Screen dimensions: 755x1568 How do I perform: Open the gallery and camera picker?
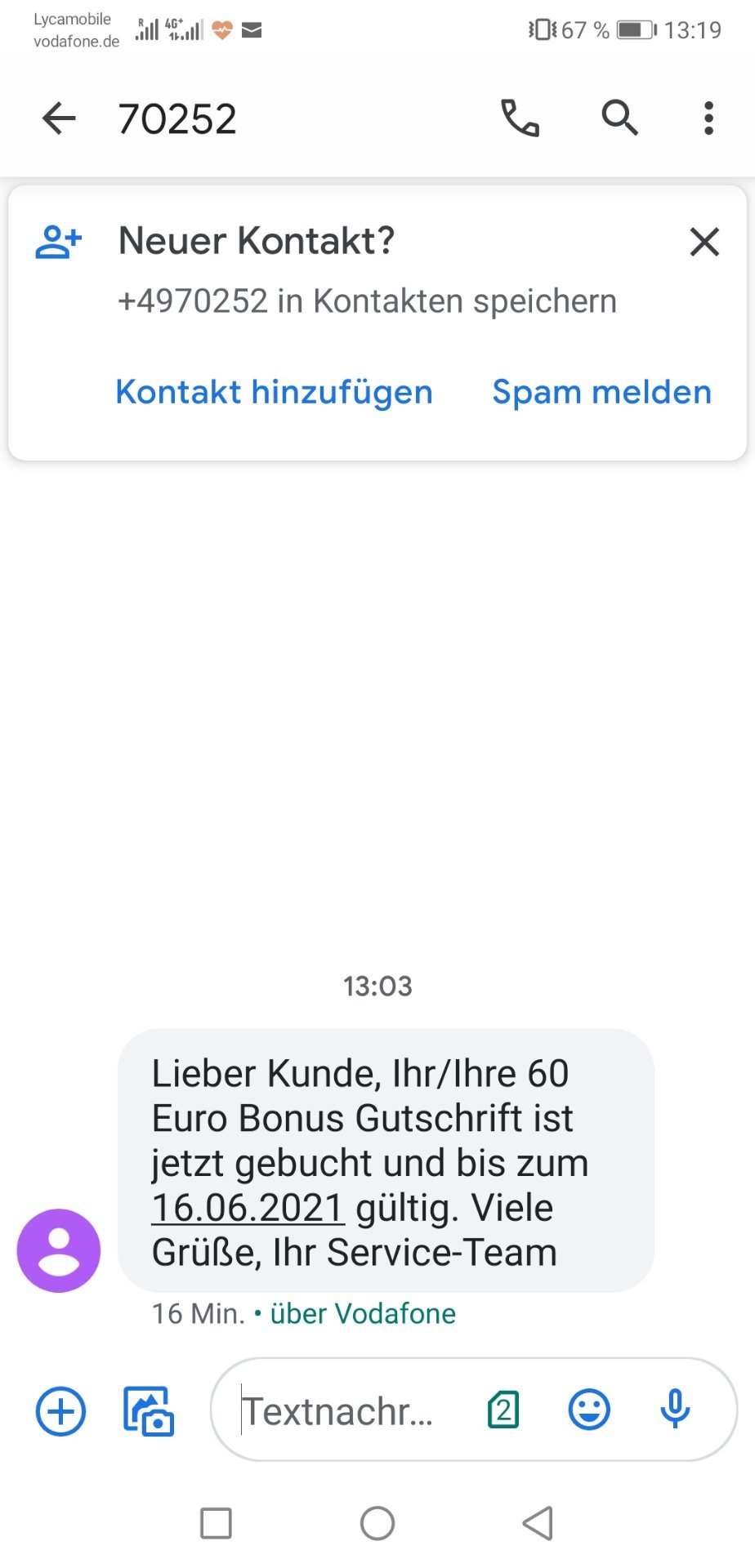148,1410
